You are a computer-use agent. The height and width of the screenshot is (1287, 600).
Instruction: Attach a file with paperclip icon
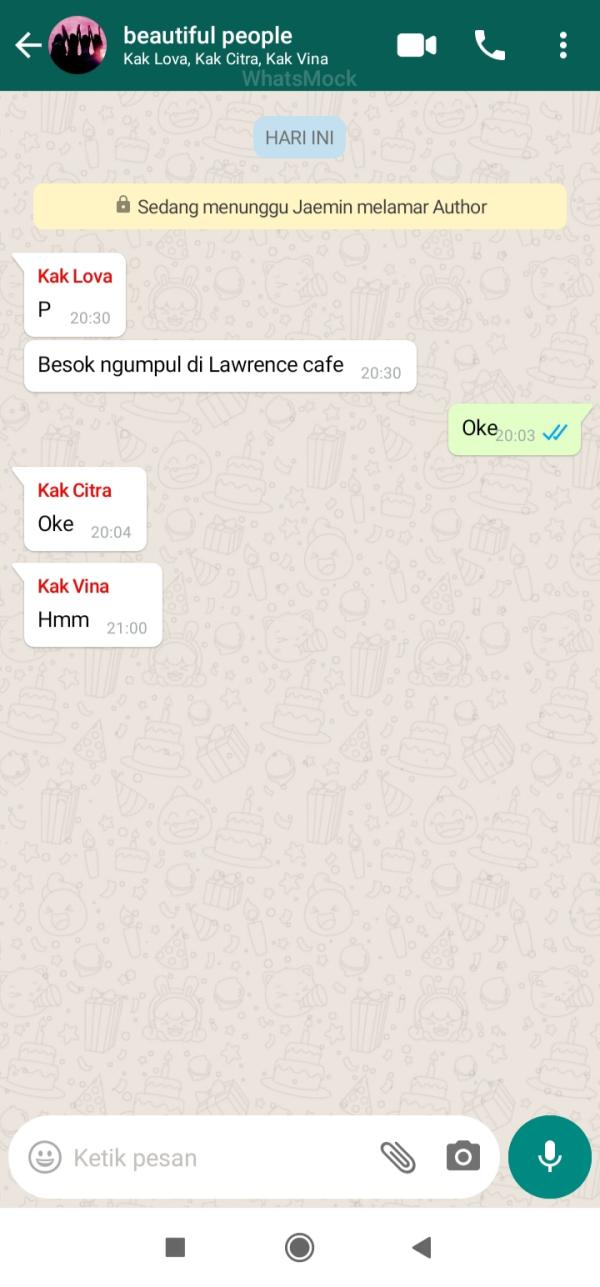click(398, 1157)
